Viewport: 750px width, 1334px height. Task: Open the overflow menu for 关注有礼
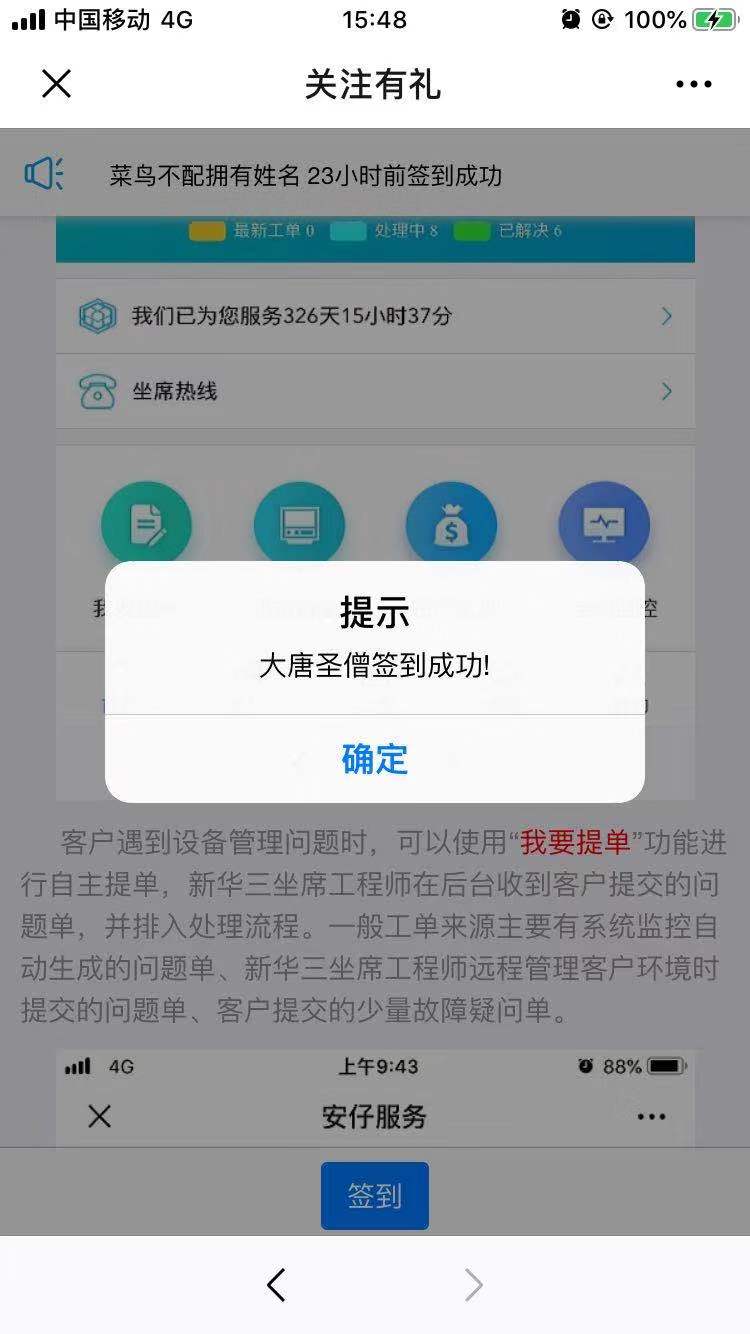(693, 84)
